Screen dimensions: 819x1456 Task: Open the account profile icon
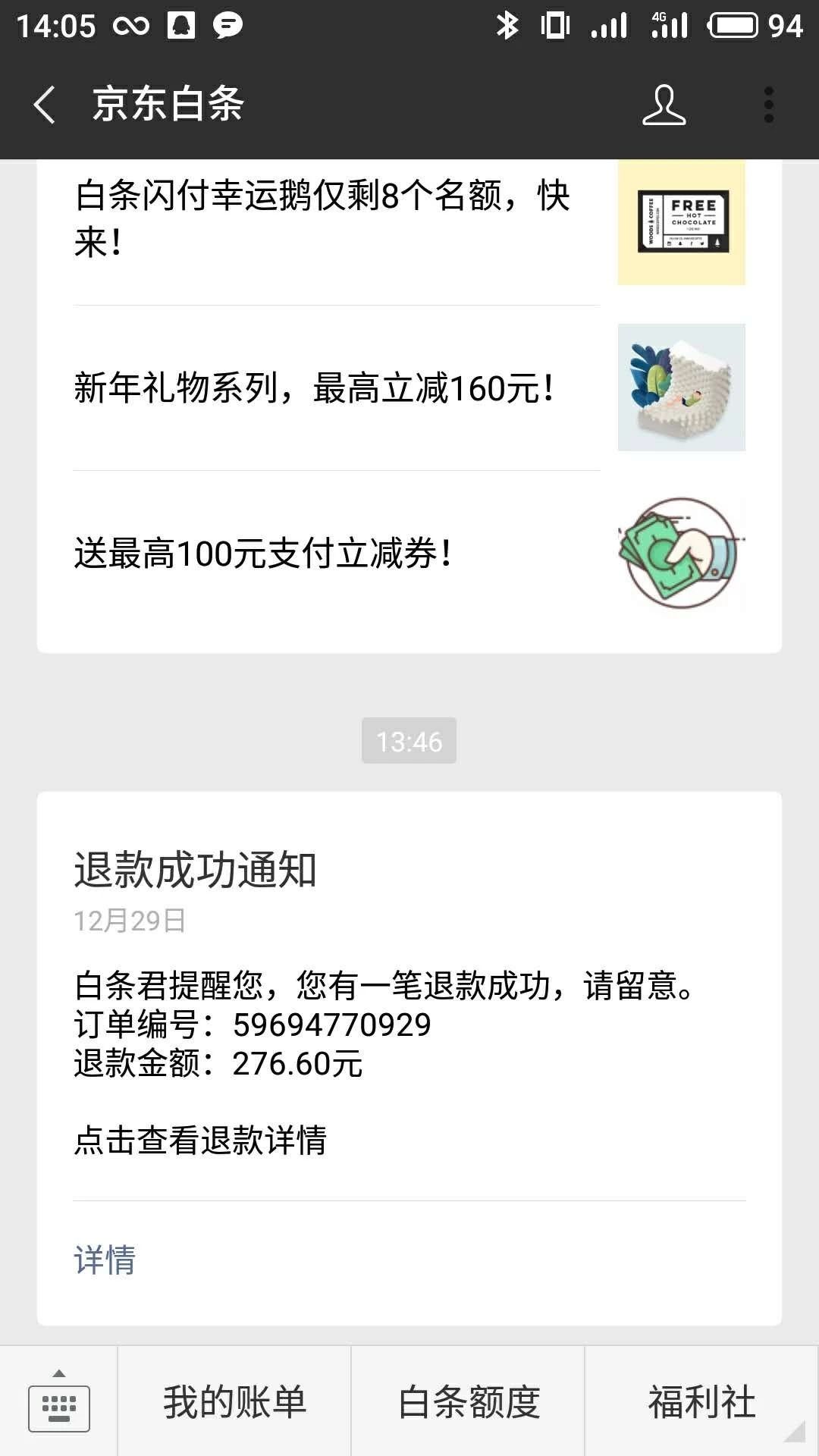coord(664,105)
